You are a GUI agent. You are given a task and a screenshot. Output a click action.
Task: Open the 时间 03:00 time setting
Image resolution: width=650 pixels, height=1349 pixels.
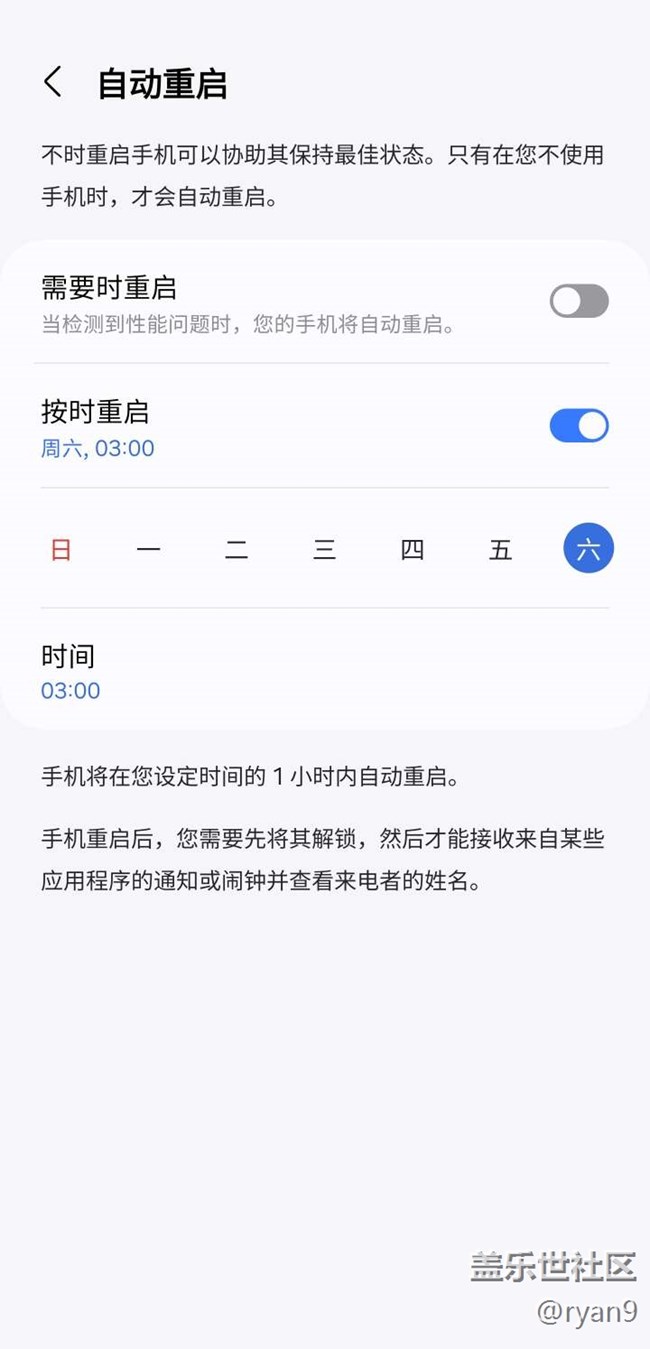pos(71,672)
